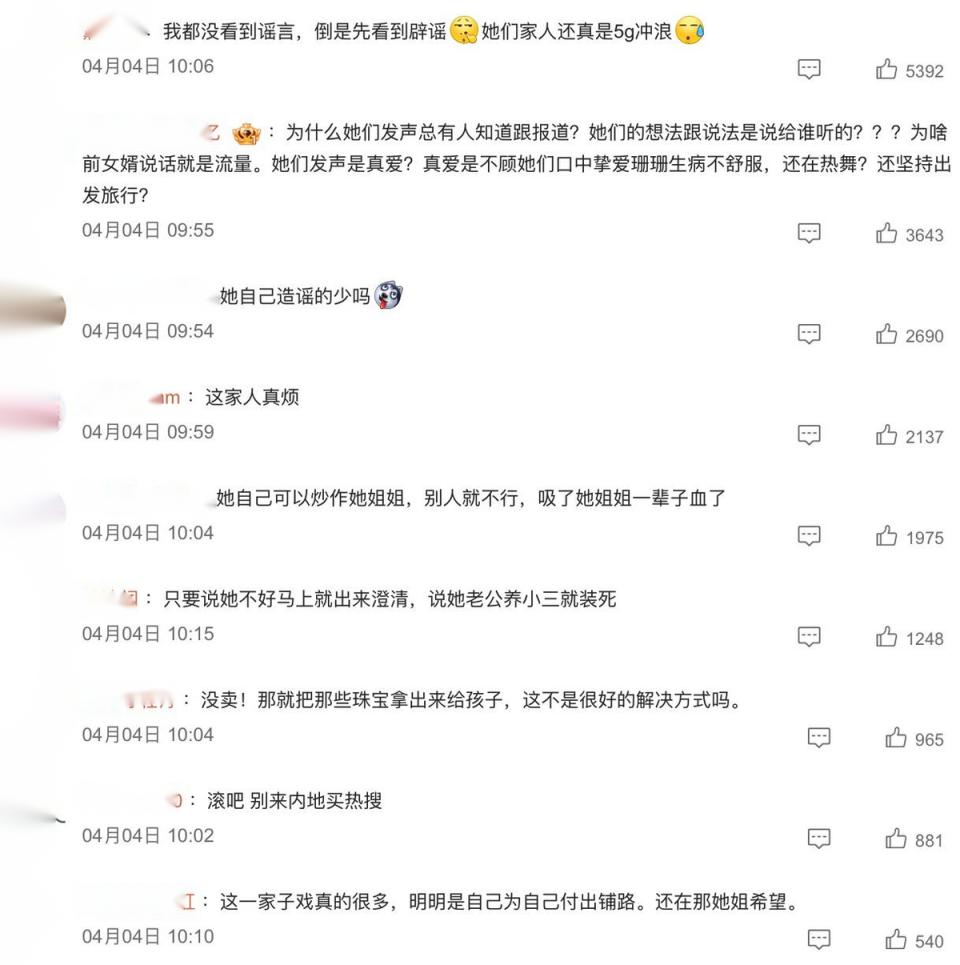This screenshot has height=965, width=960.
Task: Reply to the comment about 5g冲浪
Action: point(809,69)
